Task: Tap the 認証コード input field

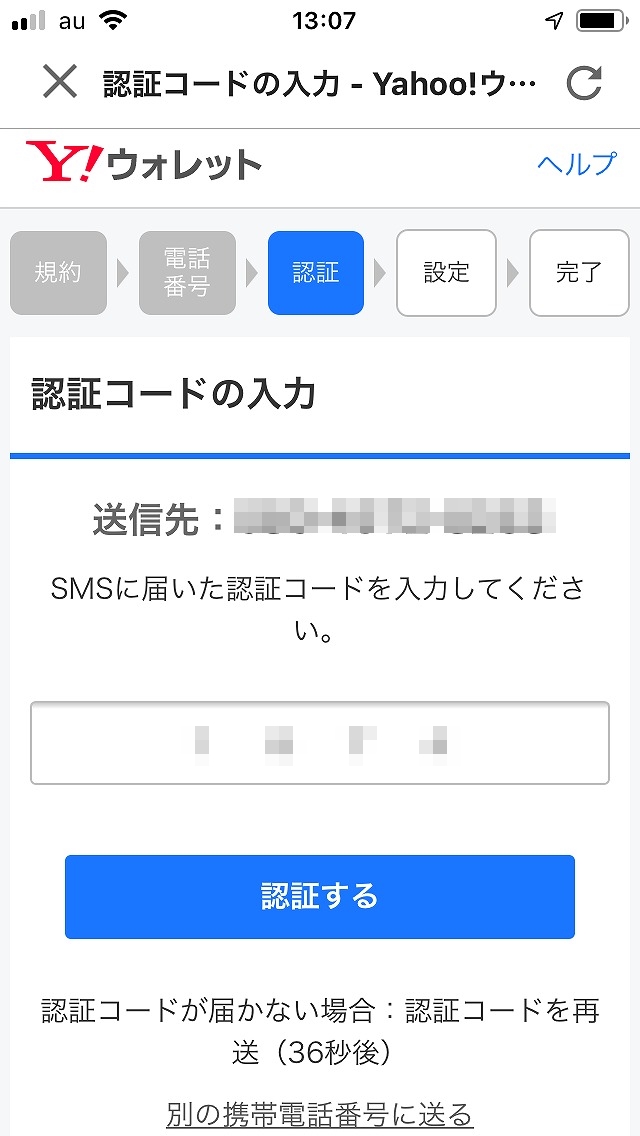Action: tap(320, 743)
